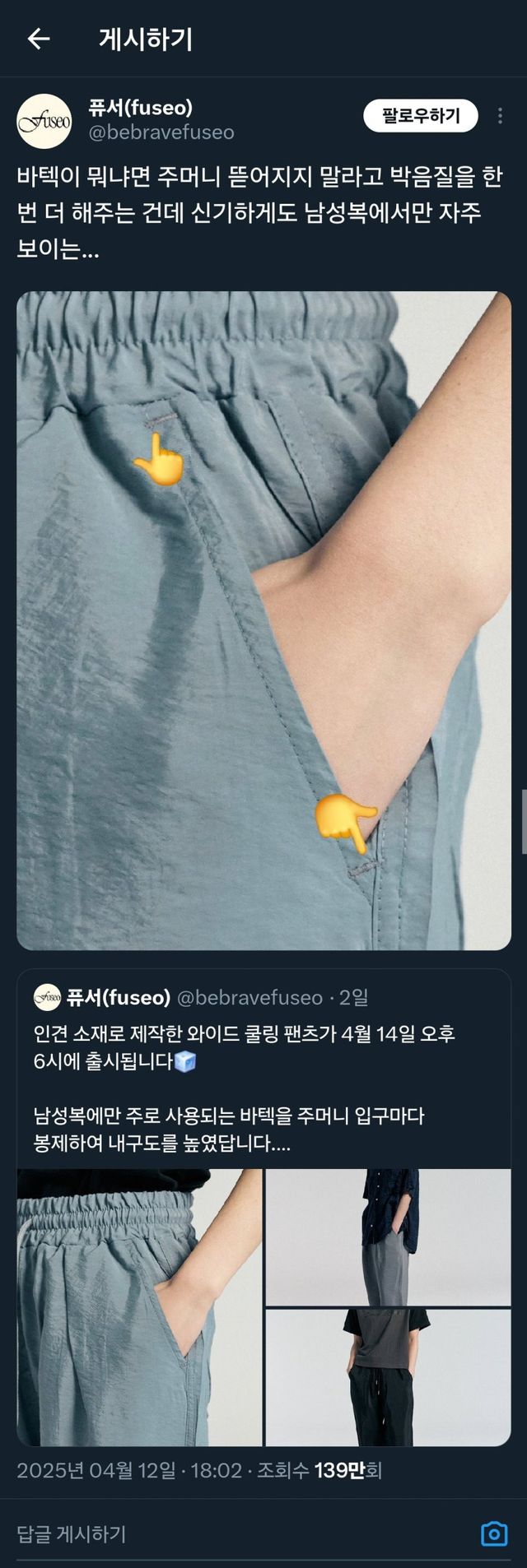This screenshot has width=527, height=1568.
Task: Open 퓨서(fuseo) profile avatar at the top
Action: pyautogui.click(x=44, y=121)
